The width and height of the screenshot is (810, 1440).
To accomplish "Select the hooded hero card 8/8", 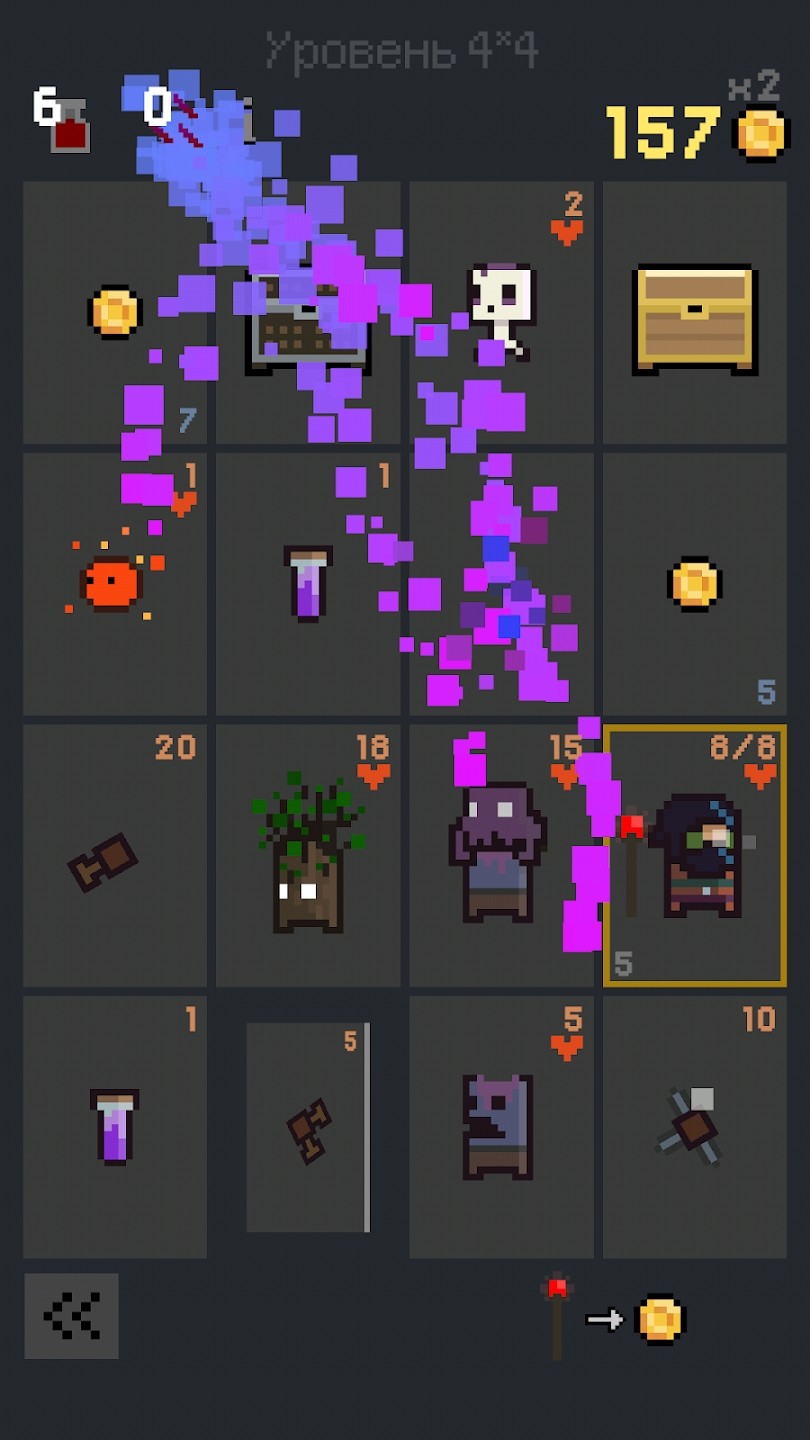I will click(x=694, y=855).
